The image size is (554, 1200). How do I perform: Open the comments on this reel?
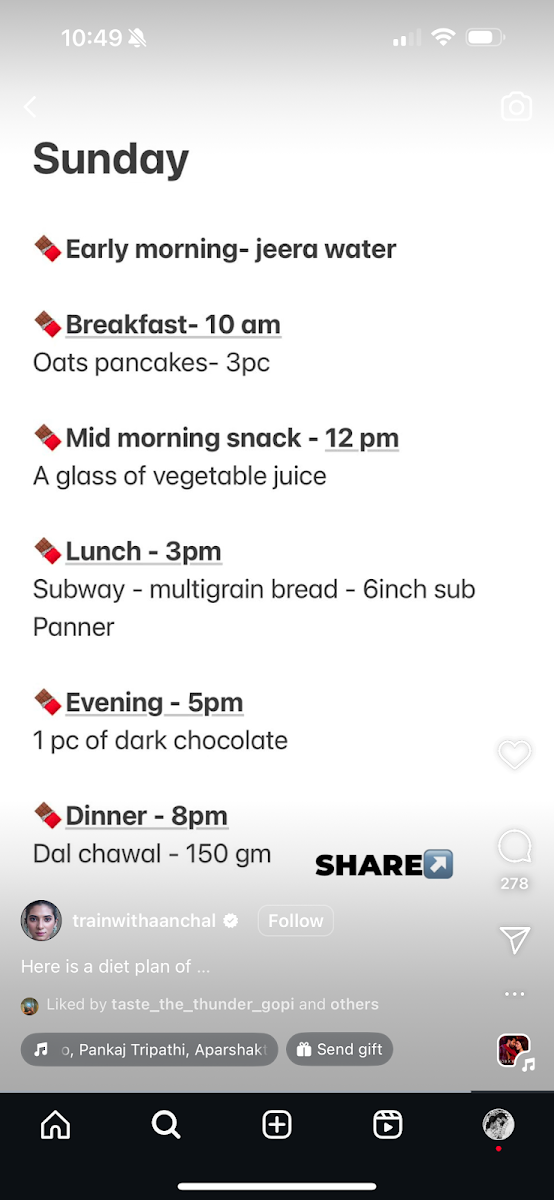(514, 848)
